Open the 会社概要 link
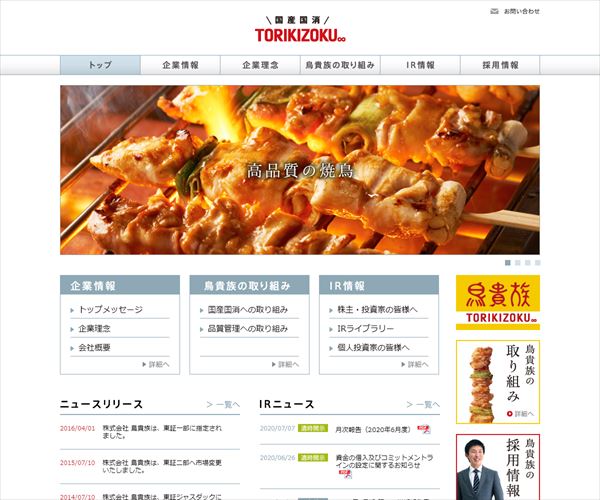The image size is (600, 500). coord(95,347)
